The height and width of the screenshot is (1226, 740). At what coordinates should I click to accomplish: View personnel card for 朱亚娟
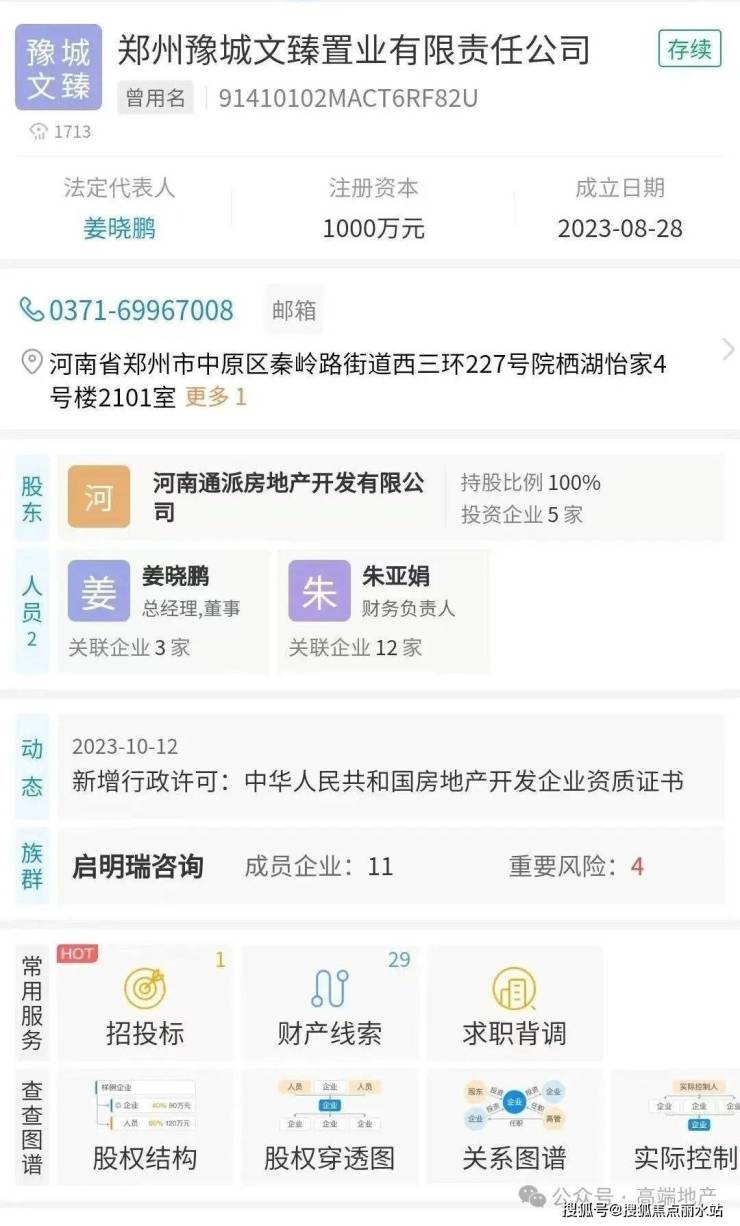pos(382,608)
